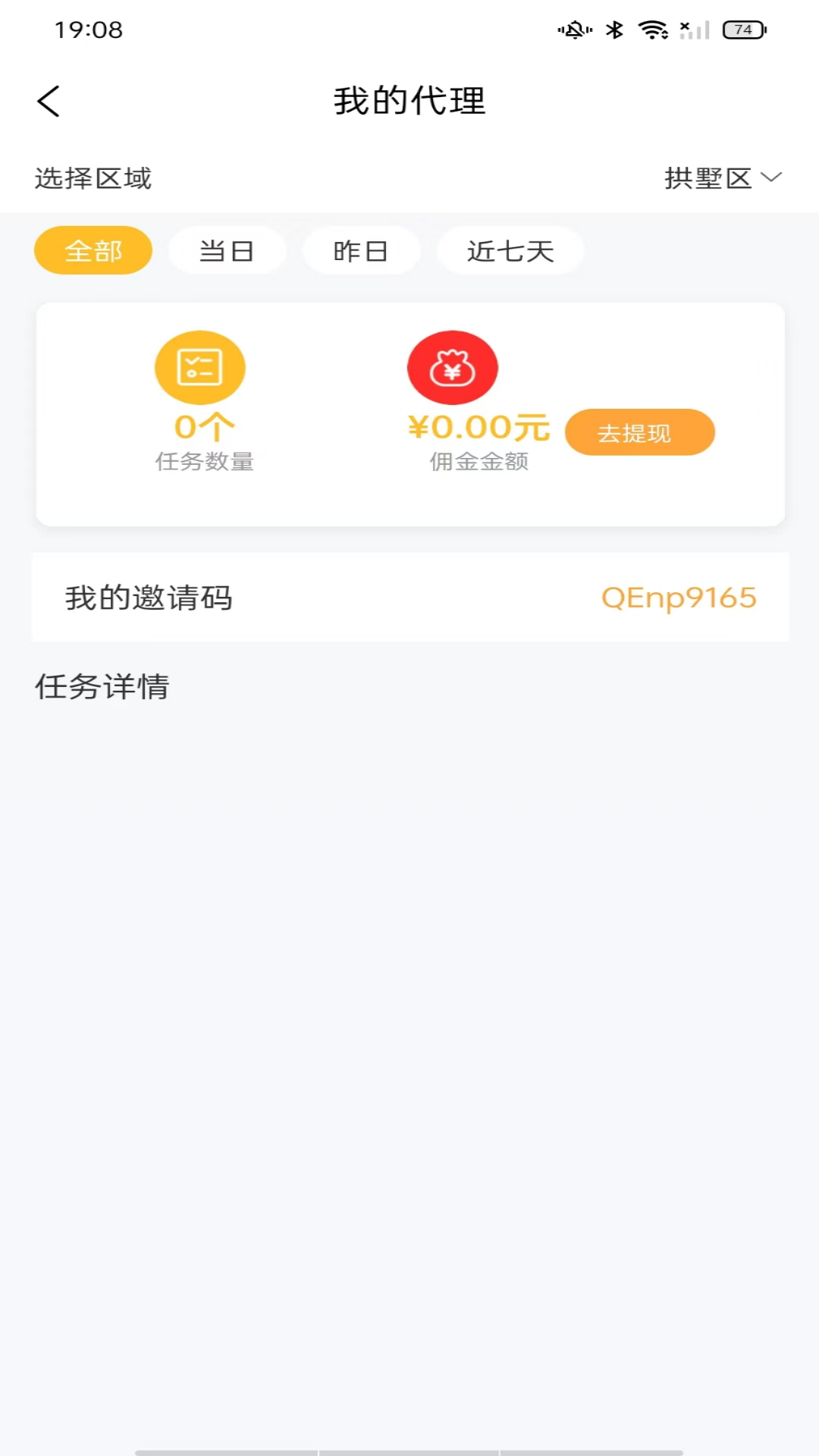Tap the invitation code QEnp9165
819x1456 pixels.
[x=679, y=598]
